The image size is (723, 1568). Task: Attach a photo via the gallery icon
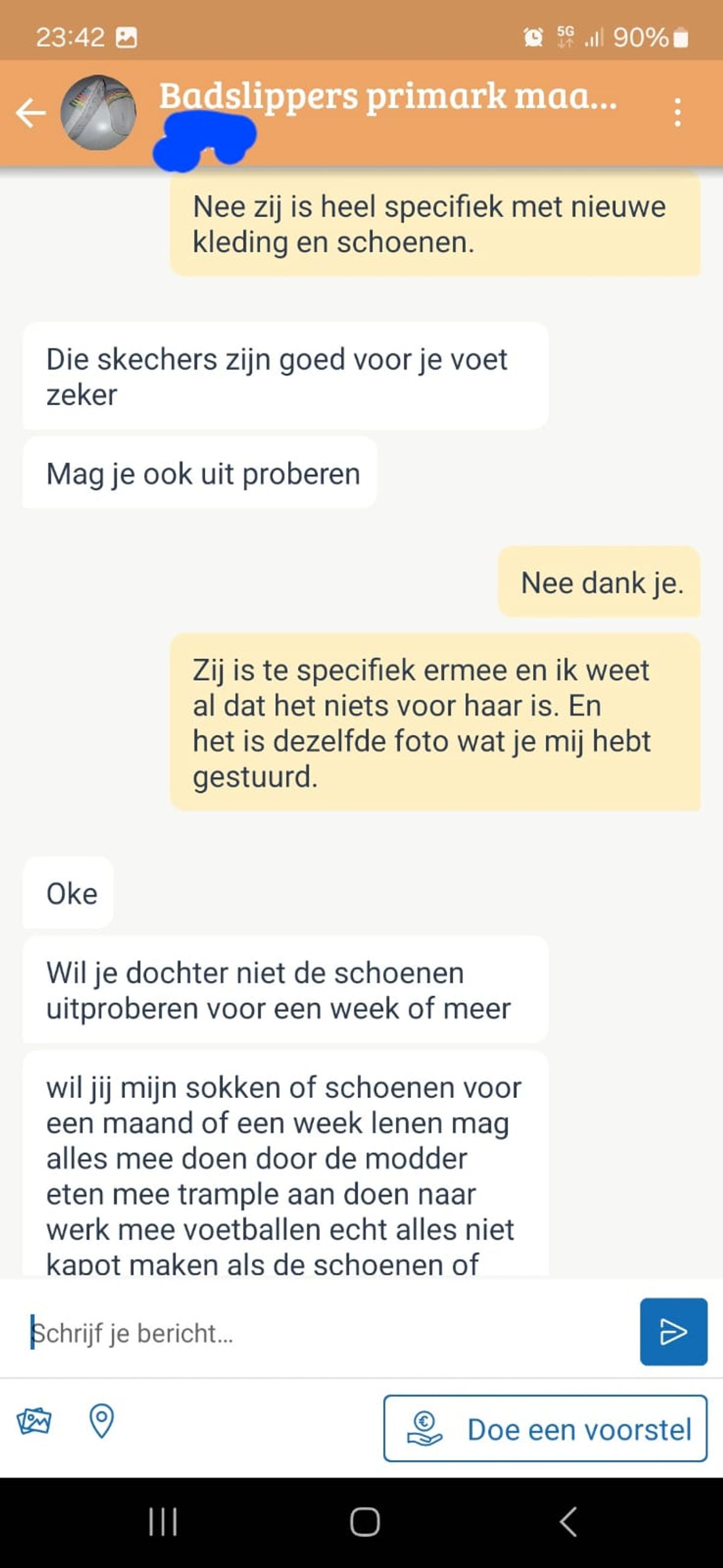34,1422
